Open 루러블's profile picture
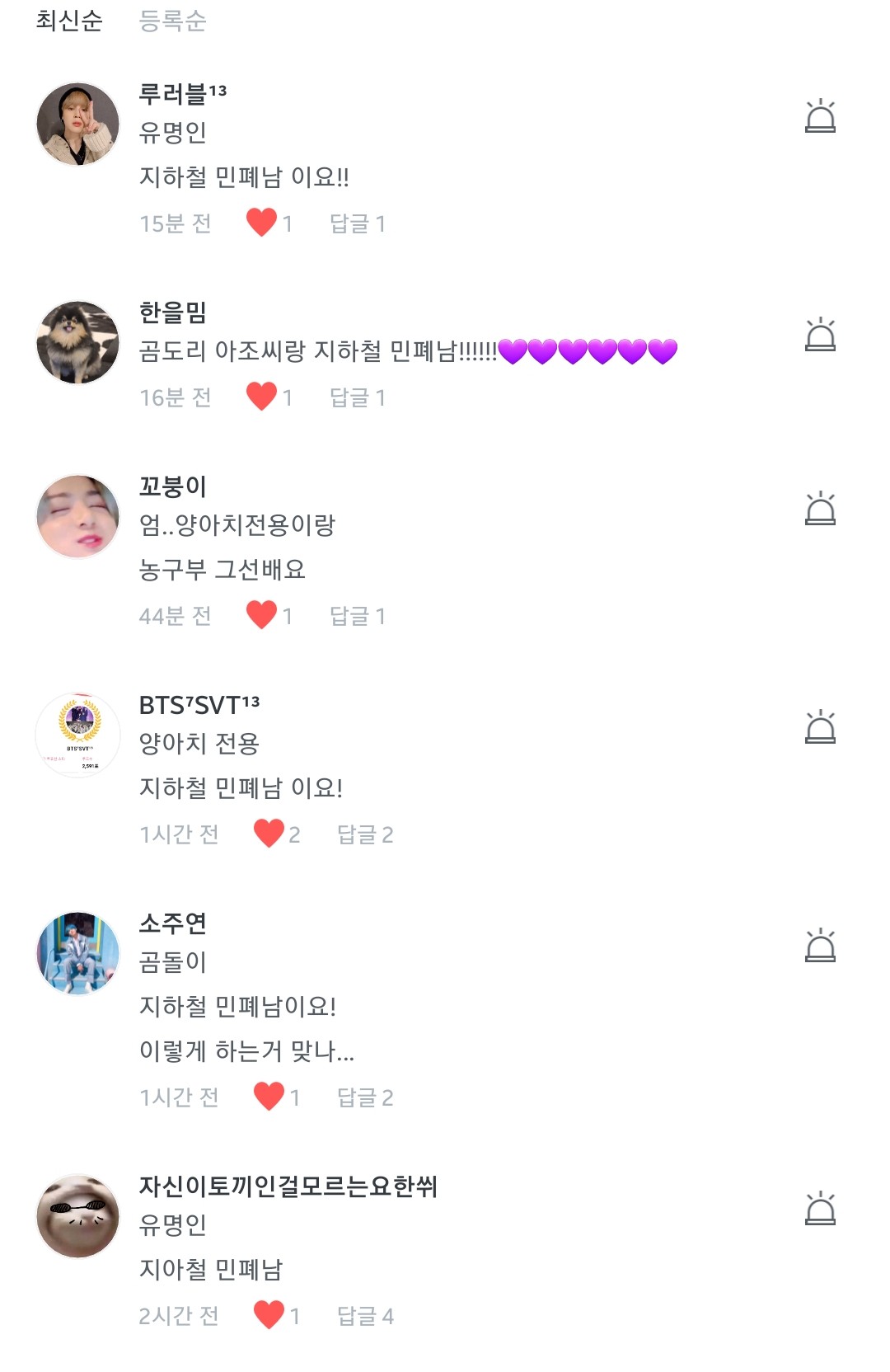The width and height of the screenshot is (890, 1372). click(78, 124)
